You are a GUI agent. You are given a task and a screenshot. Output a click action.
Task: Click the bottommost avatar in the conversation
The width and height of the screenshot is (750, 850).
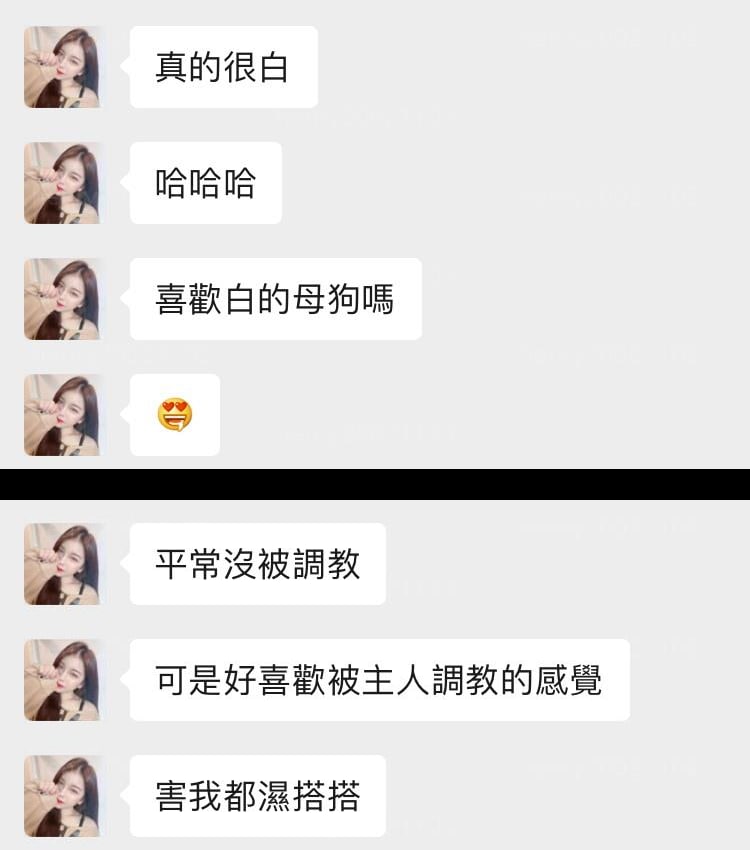(x=63, y=795)
